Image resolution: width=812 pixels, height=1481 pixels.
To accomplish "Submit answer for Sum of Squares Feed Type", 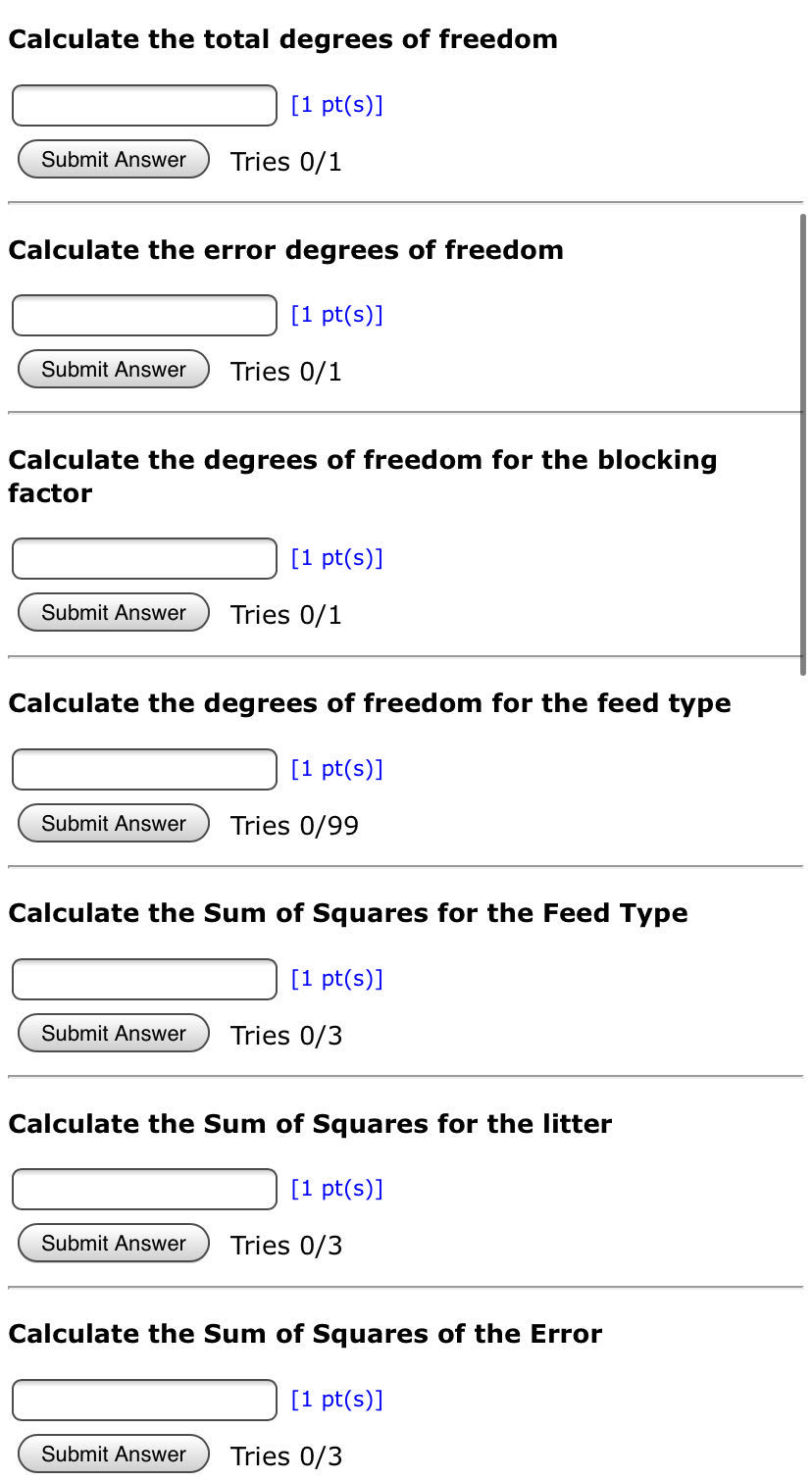I will pyautogui.click(x=114, y=1033).
